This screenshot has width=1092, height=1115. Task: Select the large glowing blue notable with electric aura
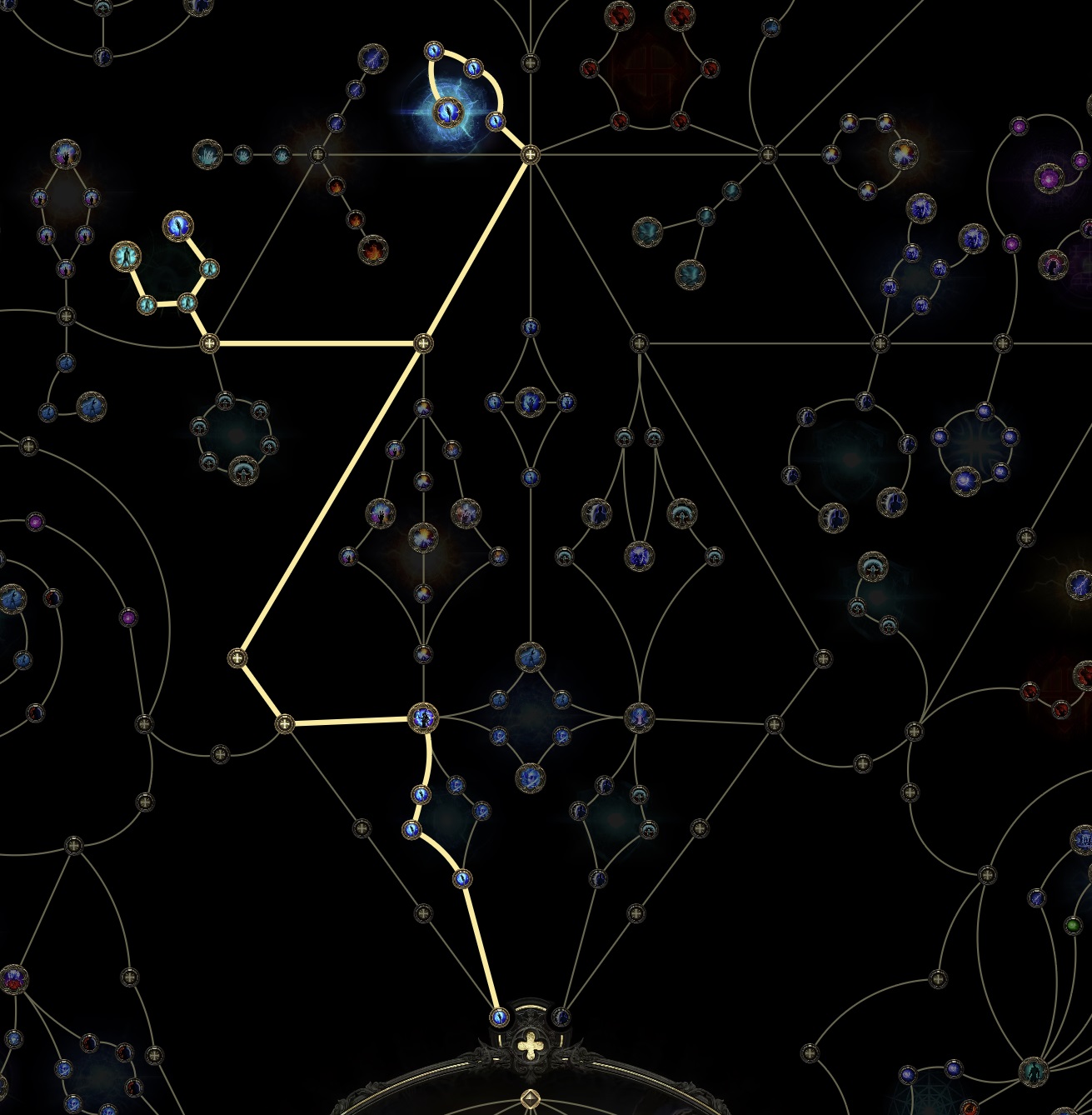click(x=447, y=111)
